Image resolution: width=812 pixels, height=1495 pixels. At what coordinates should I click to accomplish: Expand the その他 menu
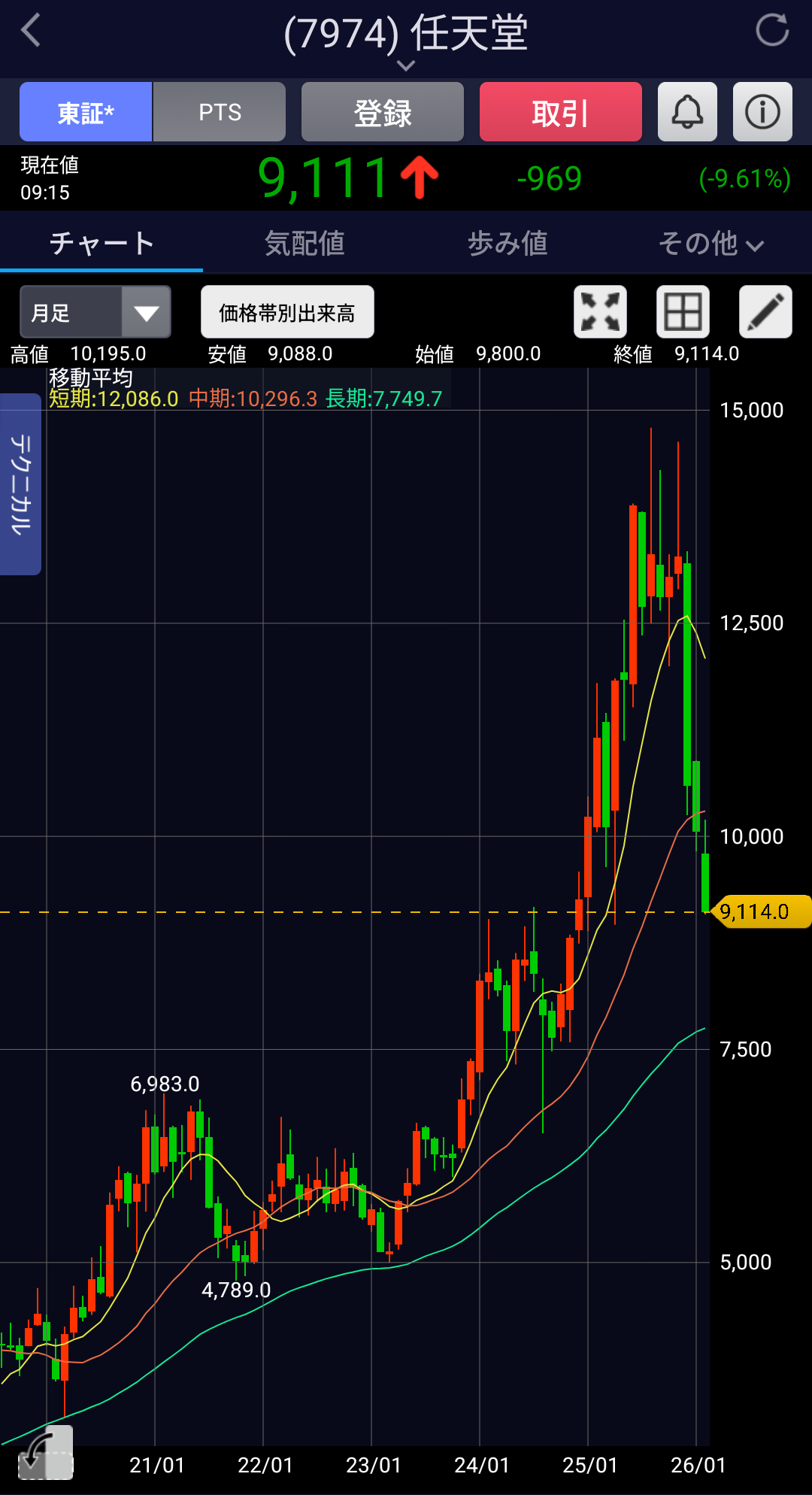710,244
